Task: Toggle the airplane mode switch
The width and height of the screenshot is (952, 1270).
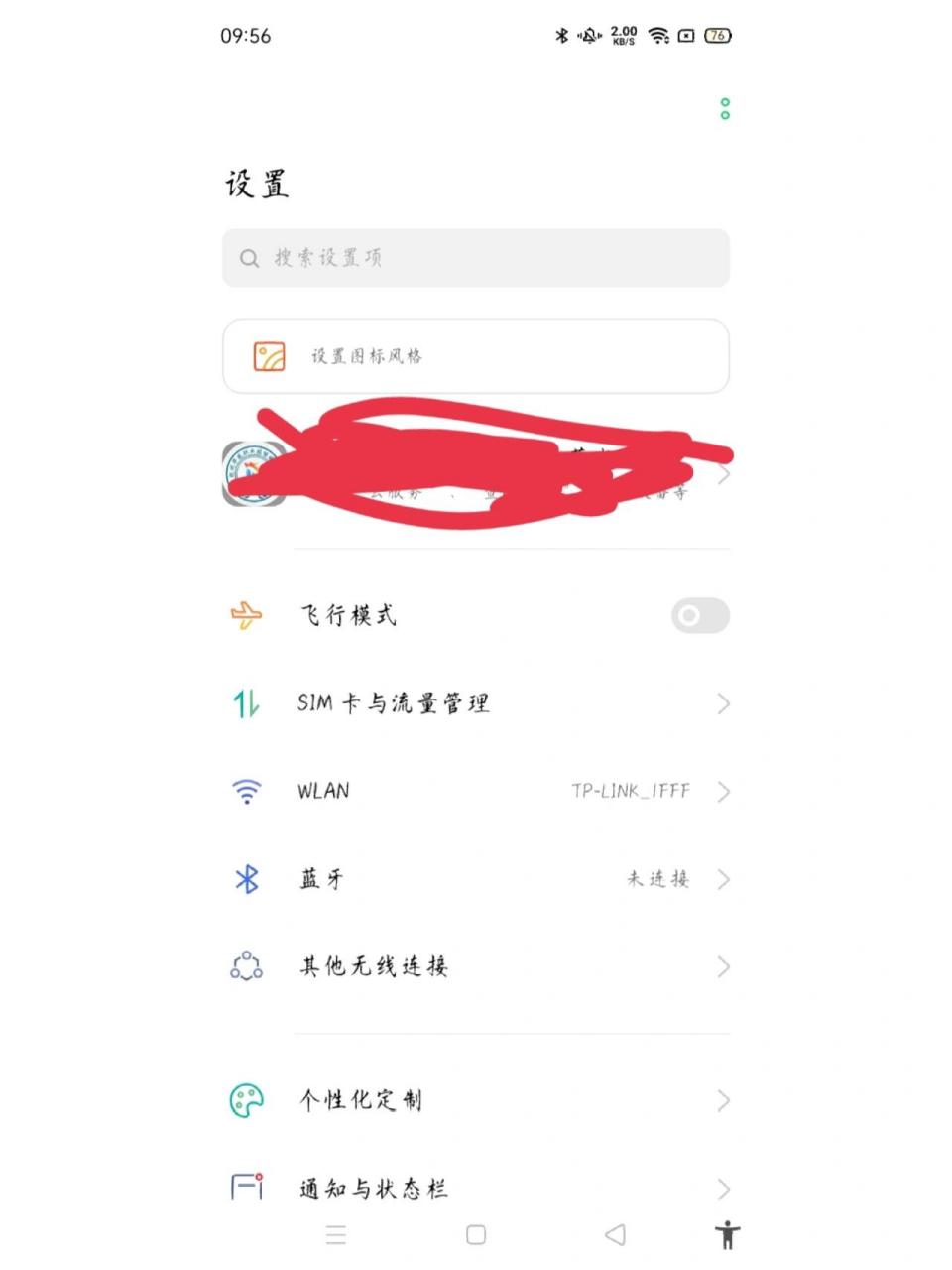Action: (x=699, y=615)
